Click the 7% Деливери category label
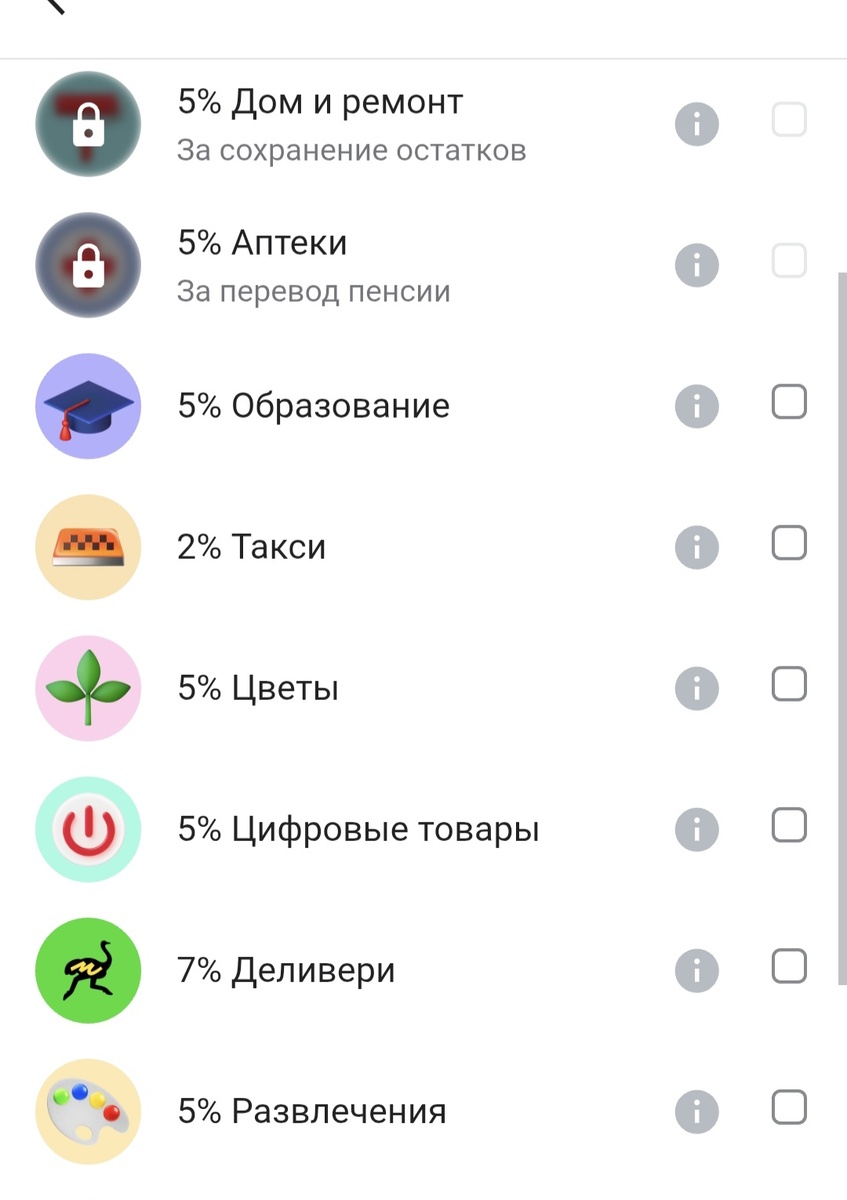 (x=285, y=969)
